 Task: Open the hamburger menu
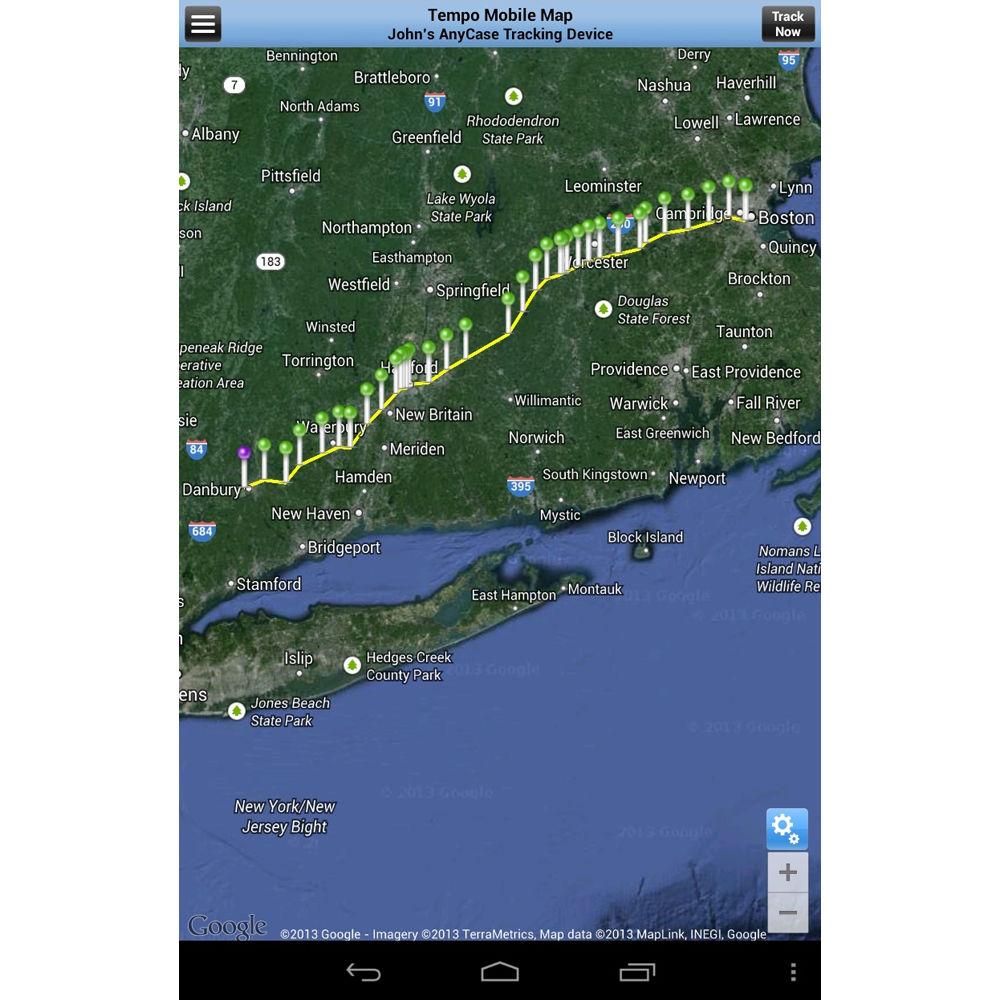click(203, 24)
